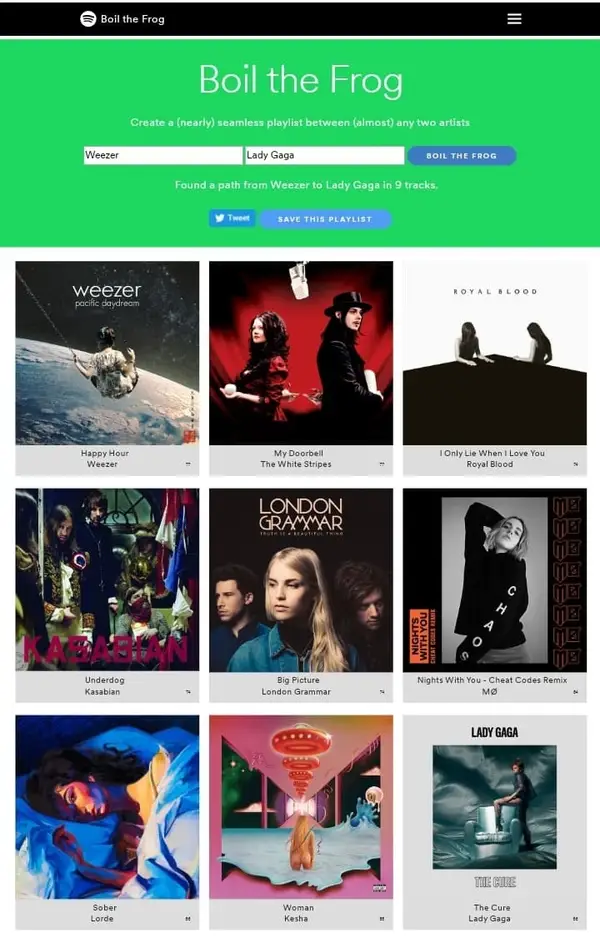Play Happy Hour by Weezer
The height and width of the screenshot is (938, 600).
(107, 353)
